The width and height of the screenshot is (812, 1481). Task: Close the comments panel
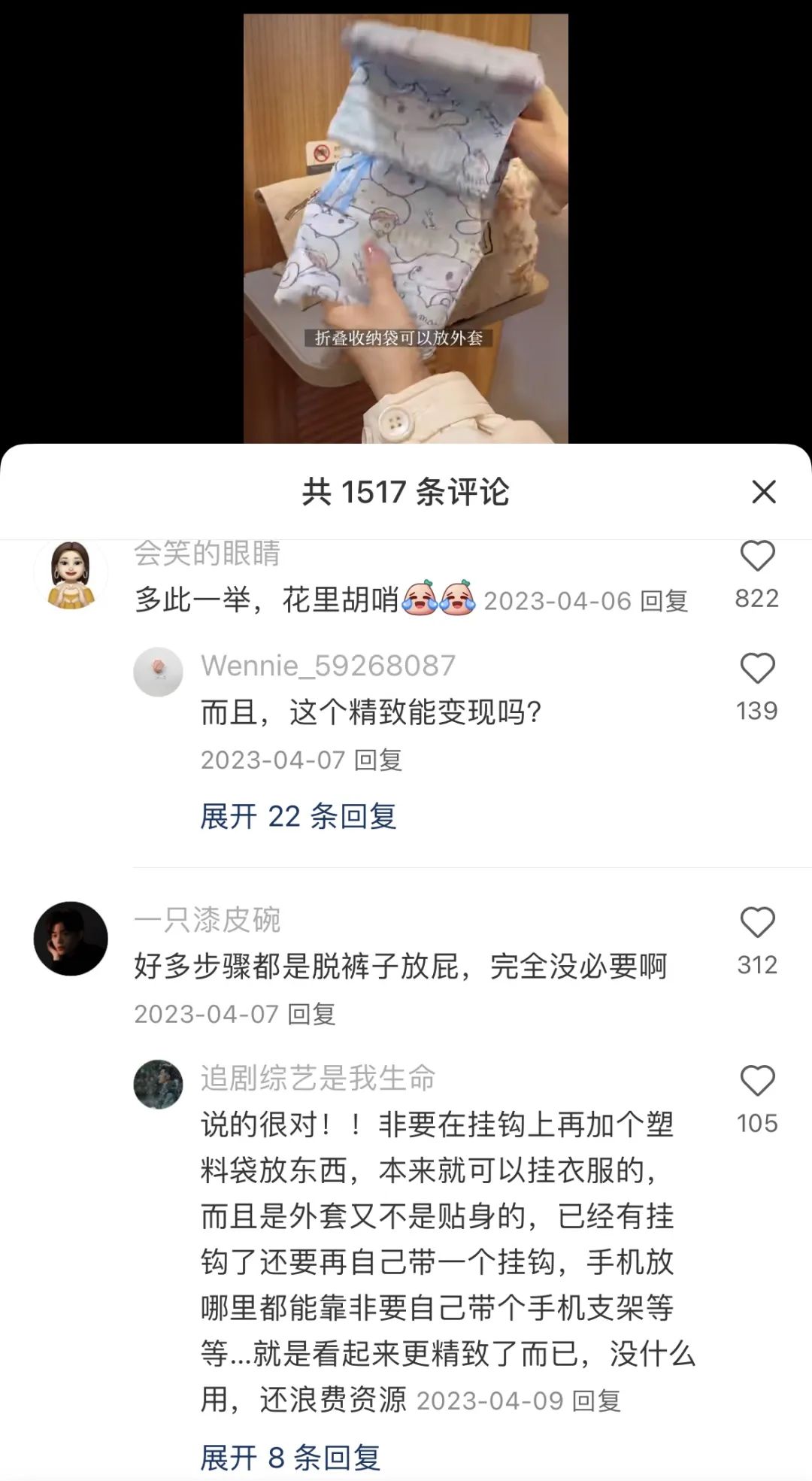[x=763, y=493]
